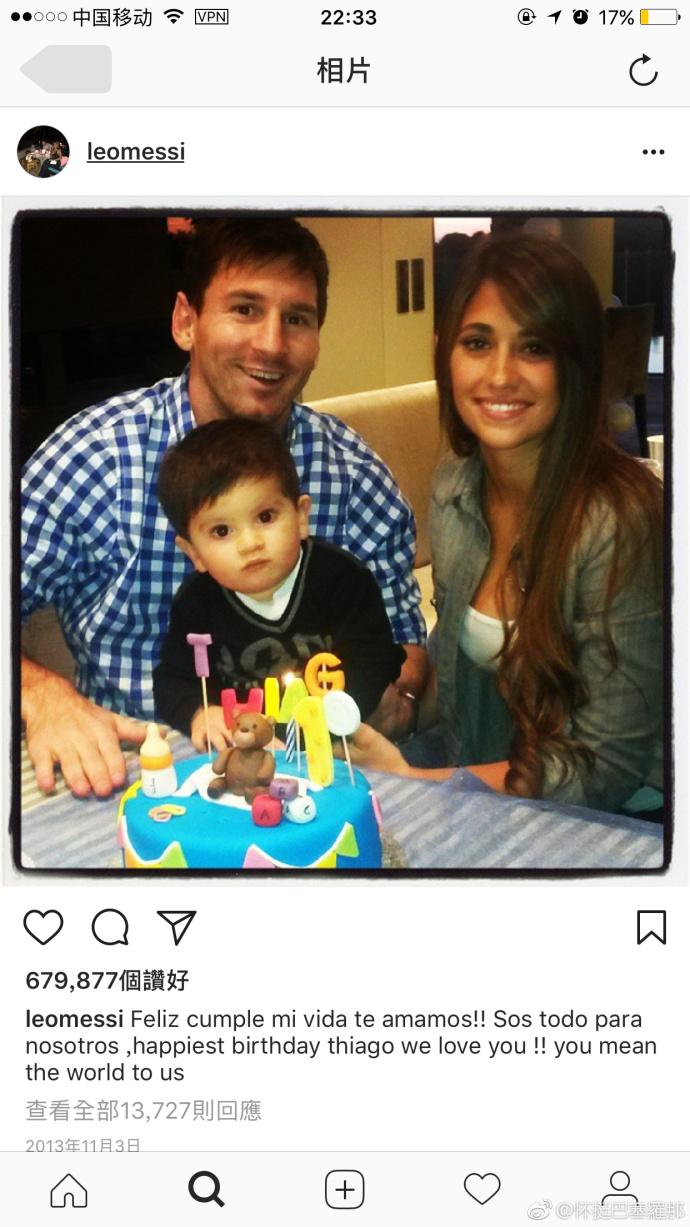Tap the comment bubble icon
This screenshot has height=1227, width=690.
coord(110,927)
